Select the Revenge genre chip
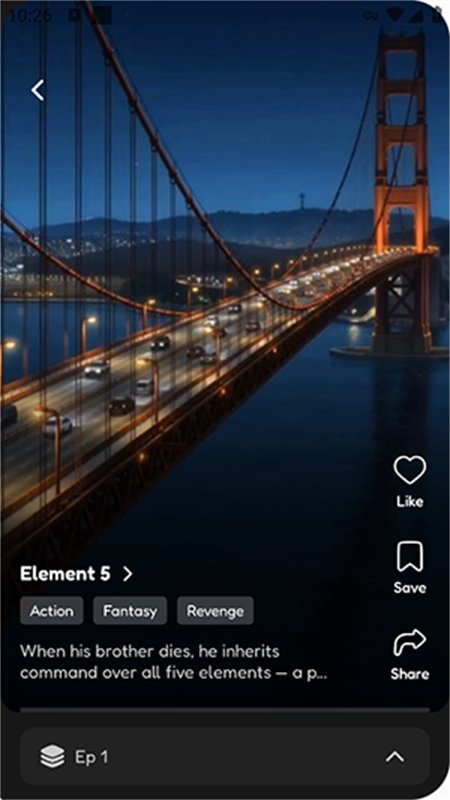The image size is (450, 800). pos(215,611)
